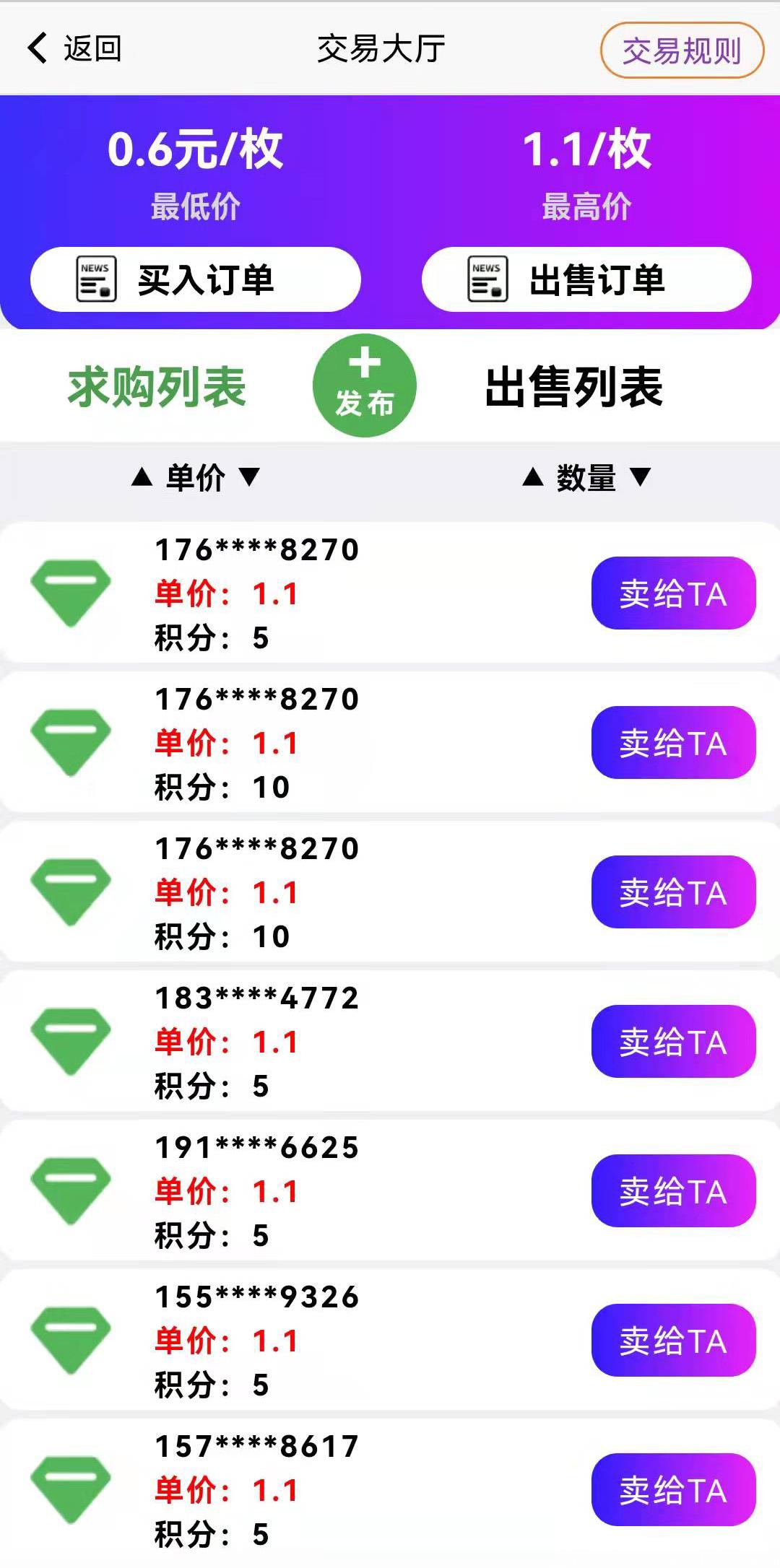Open the 交易规则 trading rules

coord(682,51)
